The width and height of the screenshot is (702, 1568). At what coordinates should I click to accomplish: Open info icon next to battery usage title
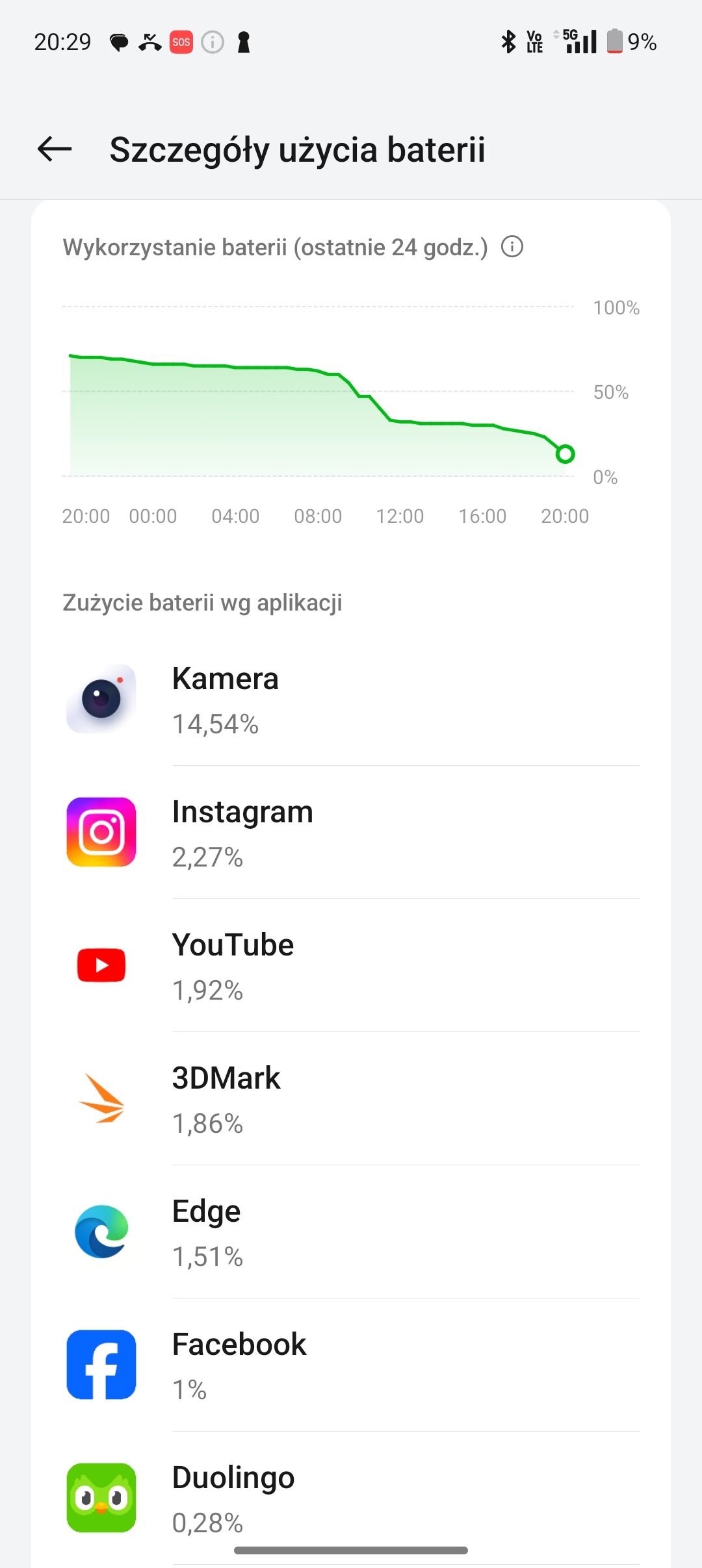[x=512, y=247]
